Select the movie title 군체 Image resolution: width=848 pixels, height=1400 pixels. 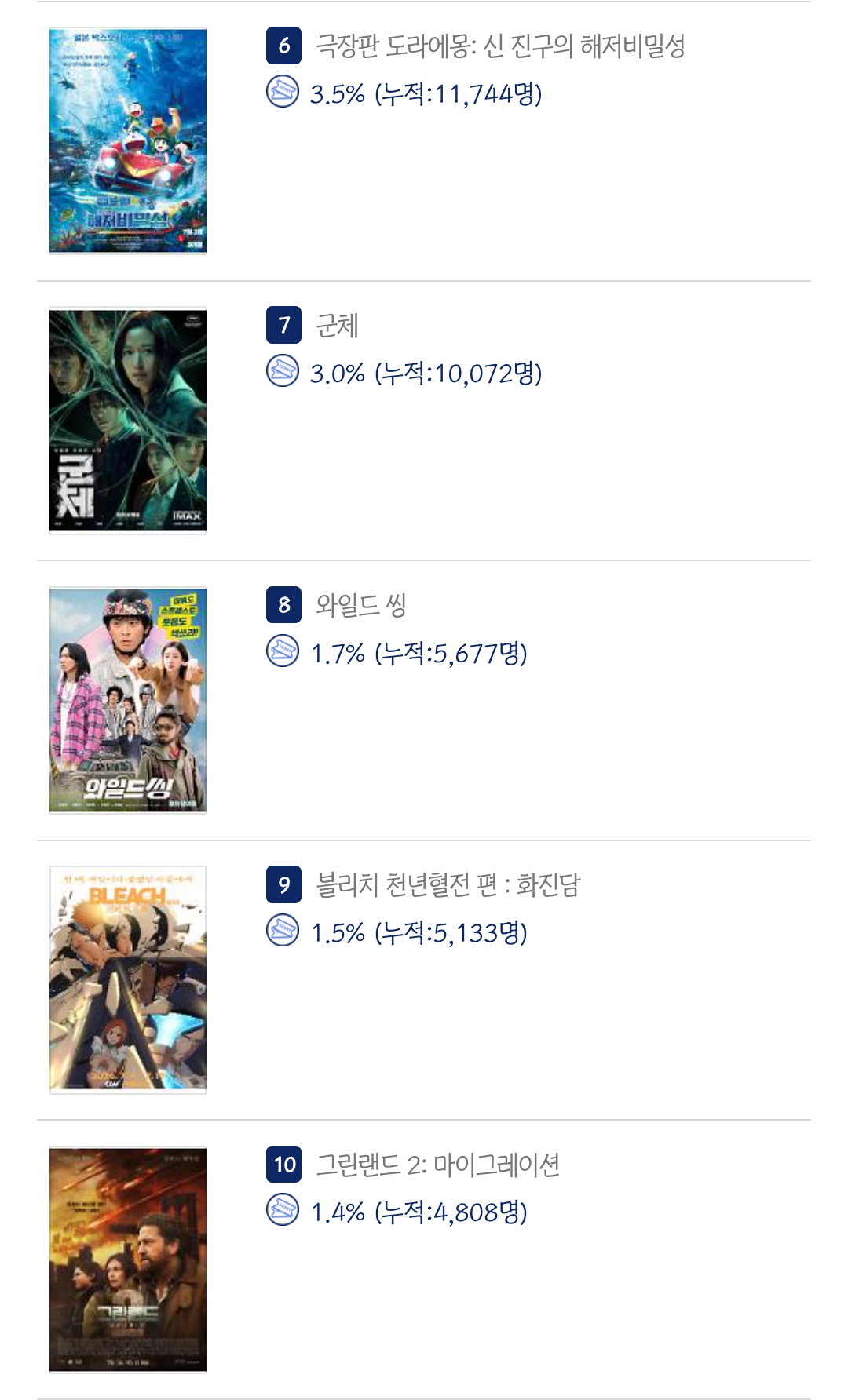pyautogui.click(x=338, y=326)
